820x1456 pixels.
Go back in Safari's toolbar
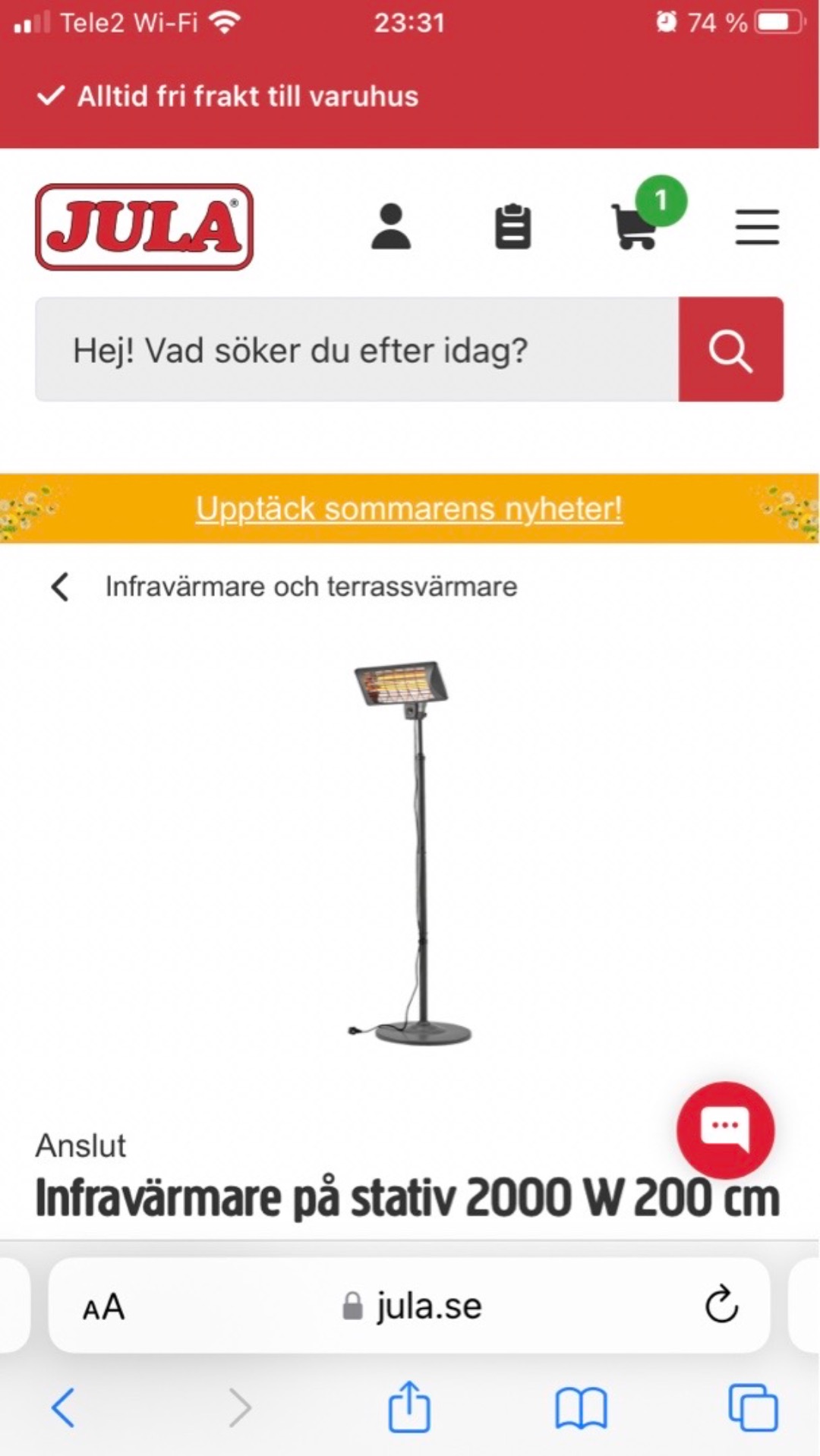click(64, 1408)
